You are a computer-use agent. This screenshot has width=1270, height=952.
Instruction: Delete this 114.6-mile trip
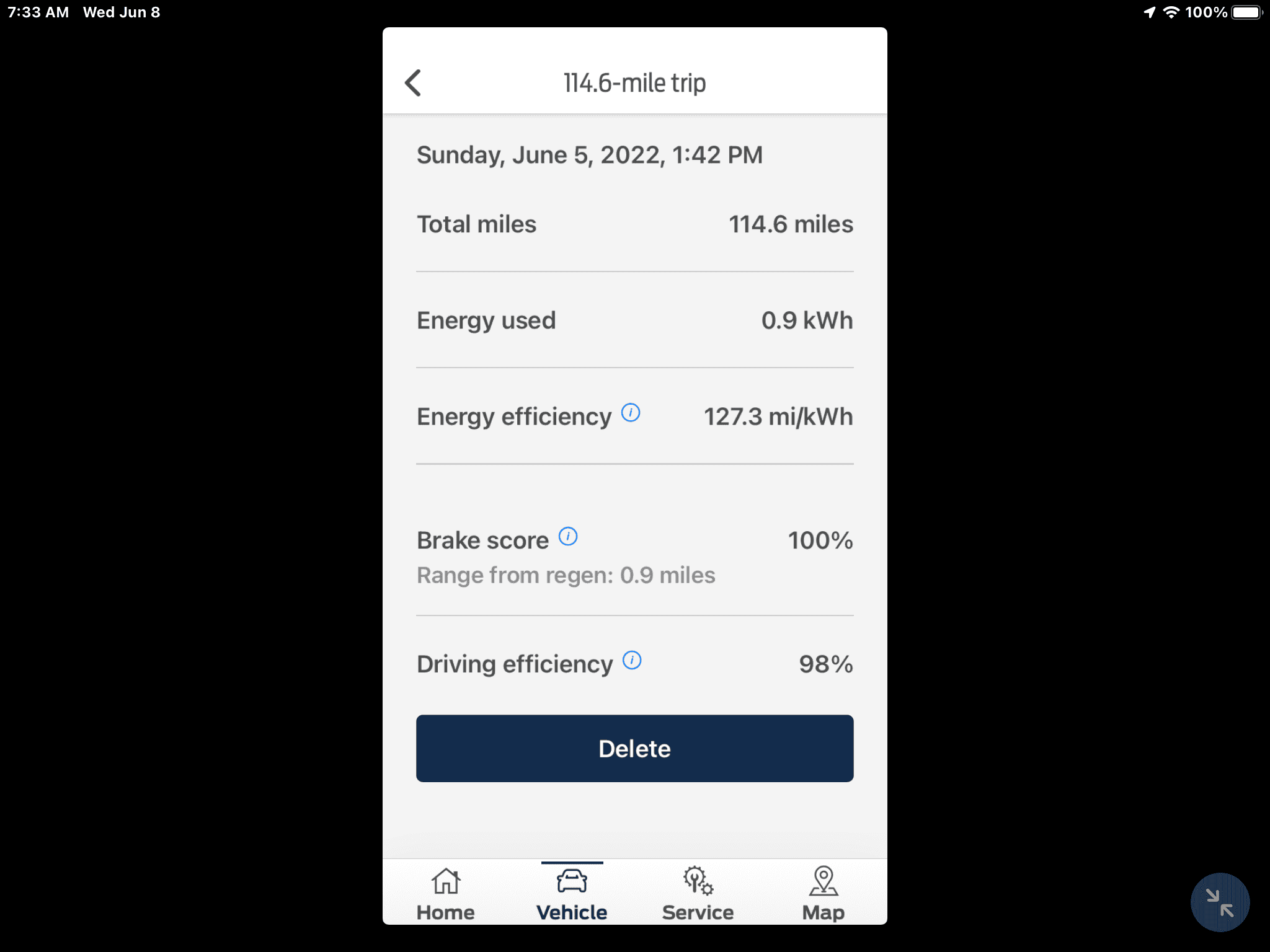634,748
